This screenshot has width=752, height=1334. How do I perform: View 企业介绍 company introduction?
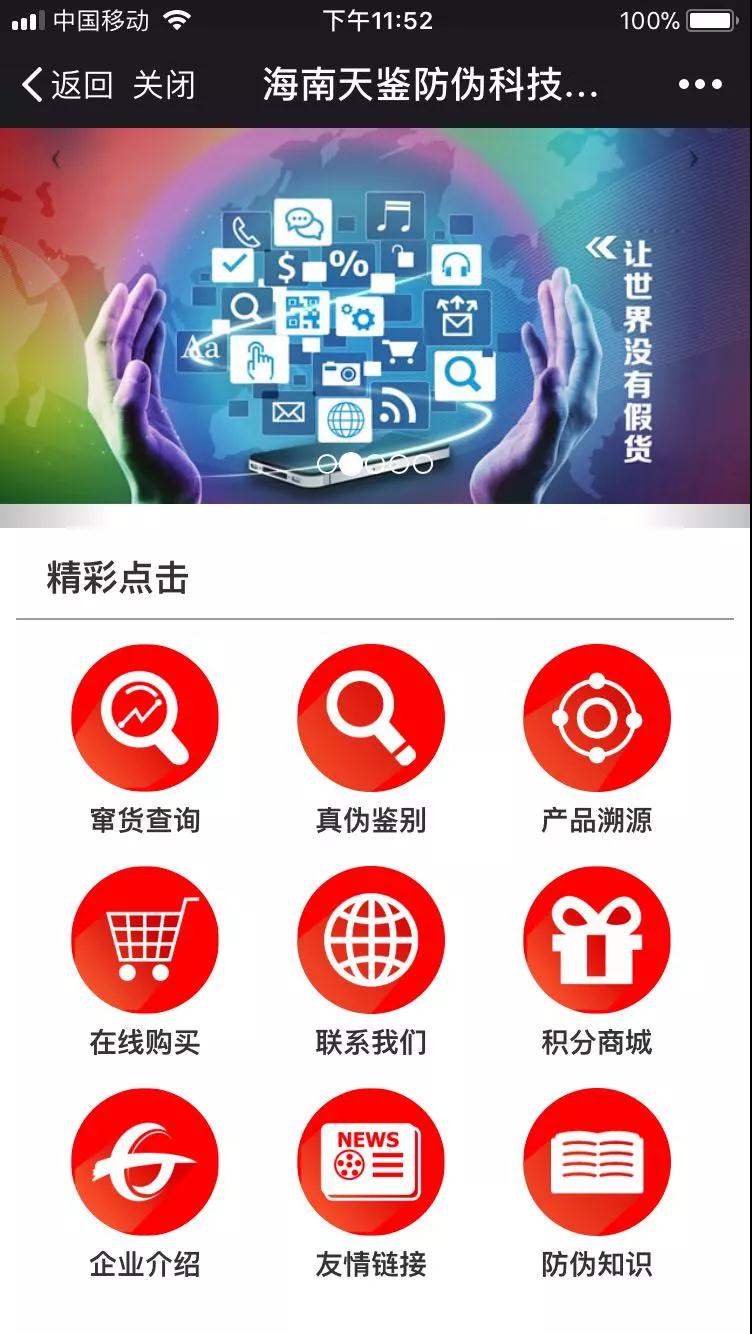coord(145,1162)
